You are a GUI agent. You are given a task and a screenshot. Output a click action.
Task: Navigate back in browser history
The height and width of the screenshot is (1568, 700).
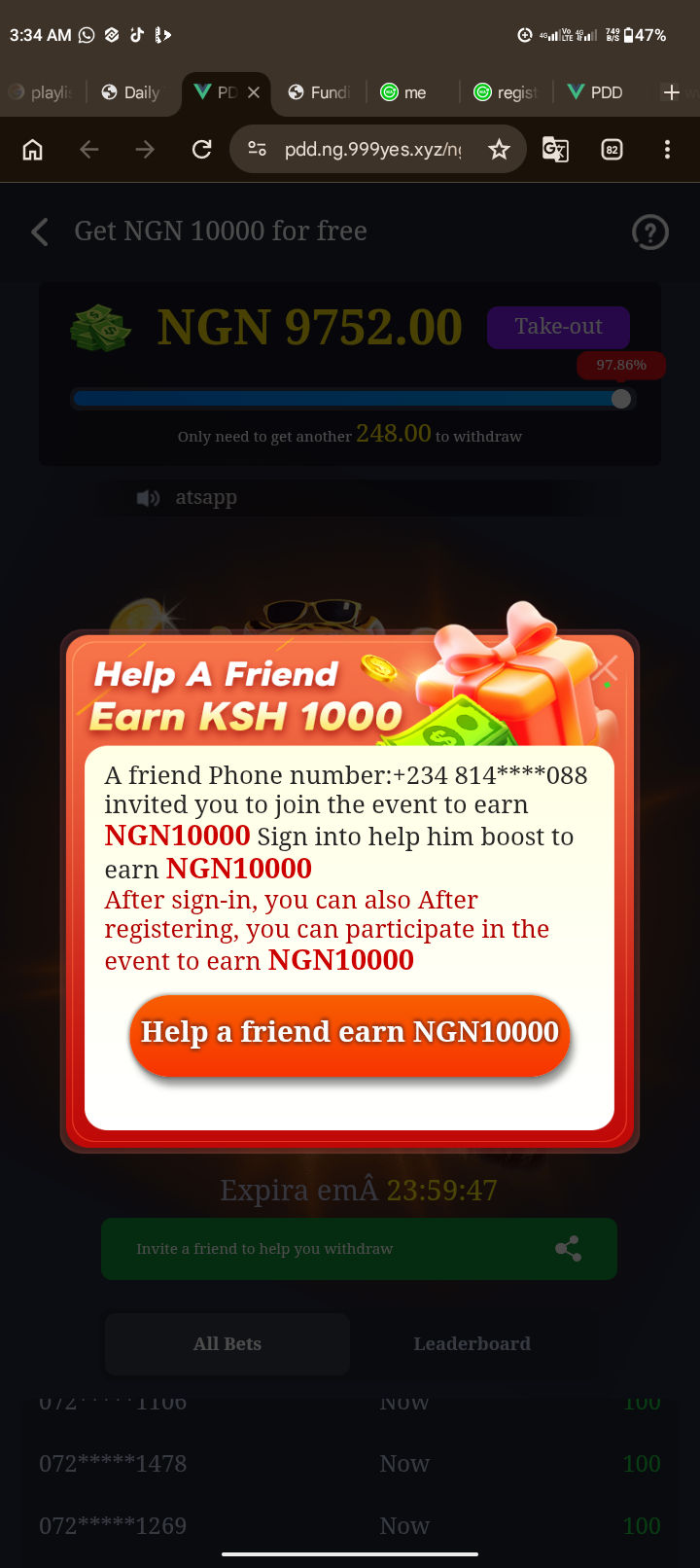pos(89,149)
